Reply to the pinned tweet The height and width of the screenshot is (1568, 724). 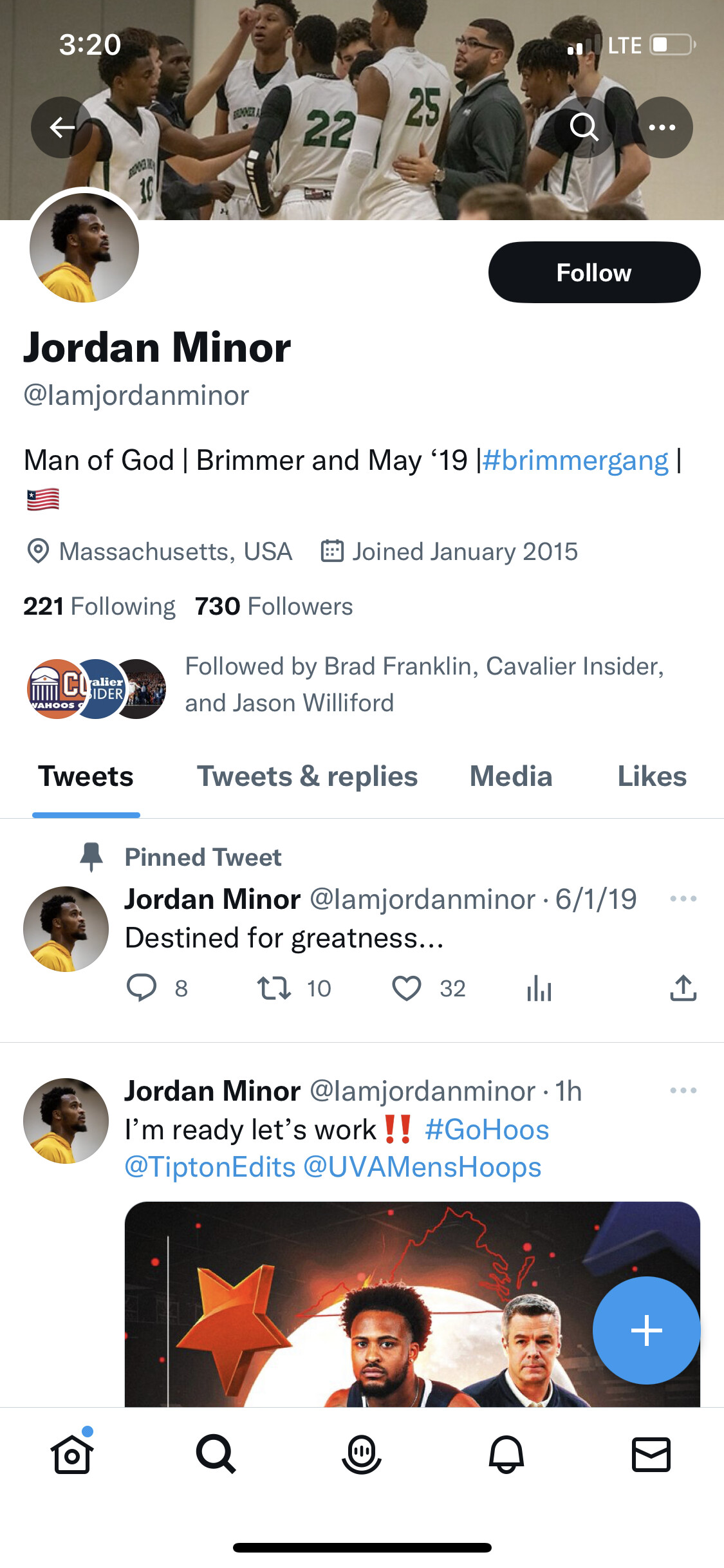tap(142, 988)
